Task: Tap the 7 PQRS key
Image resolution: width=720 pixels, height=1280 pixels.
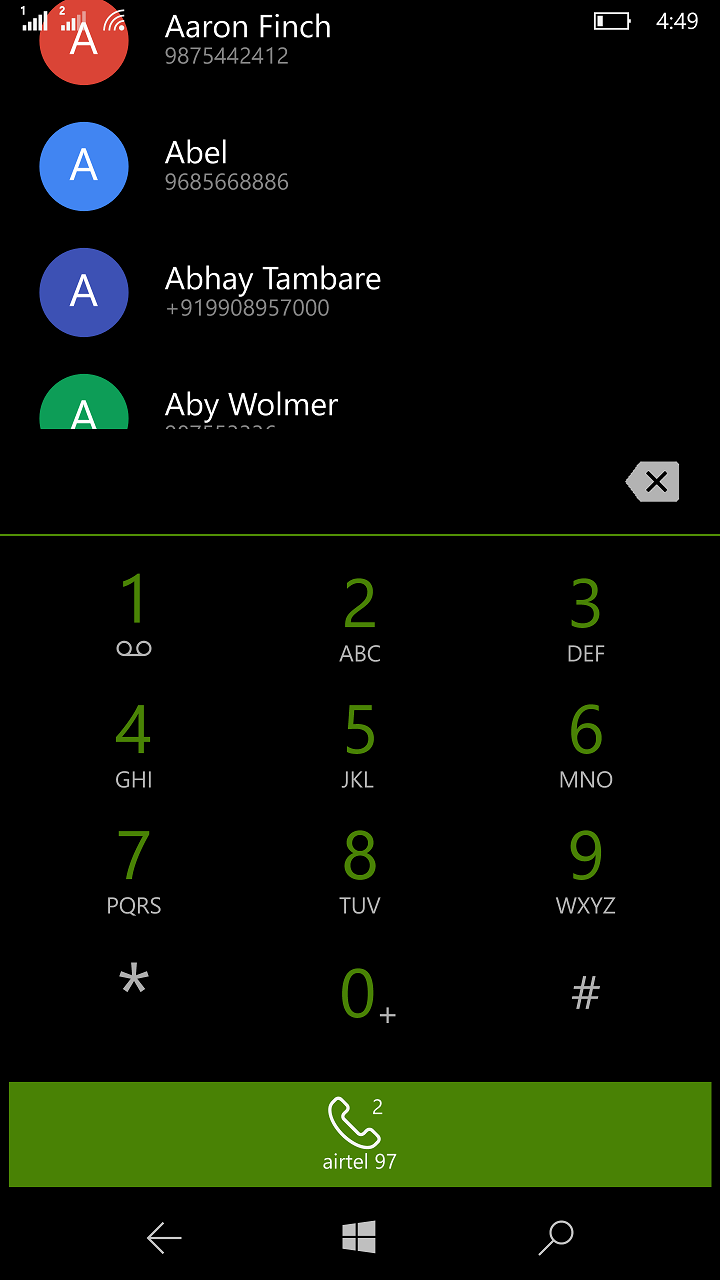Action: (x=134, y=870)
